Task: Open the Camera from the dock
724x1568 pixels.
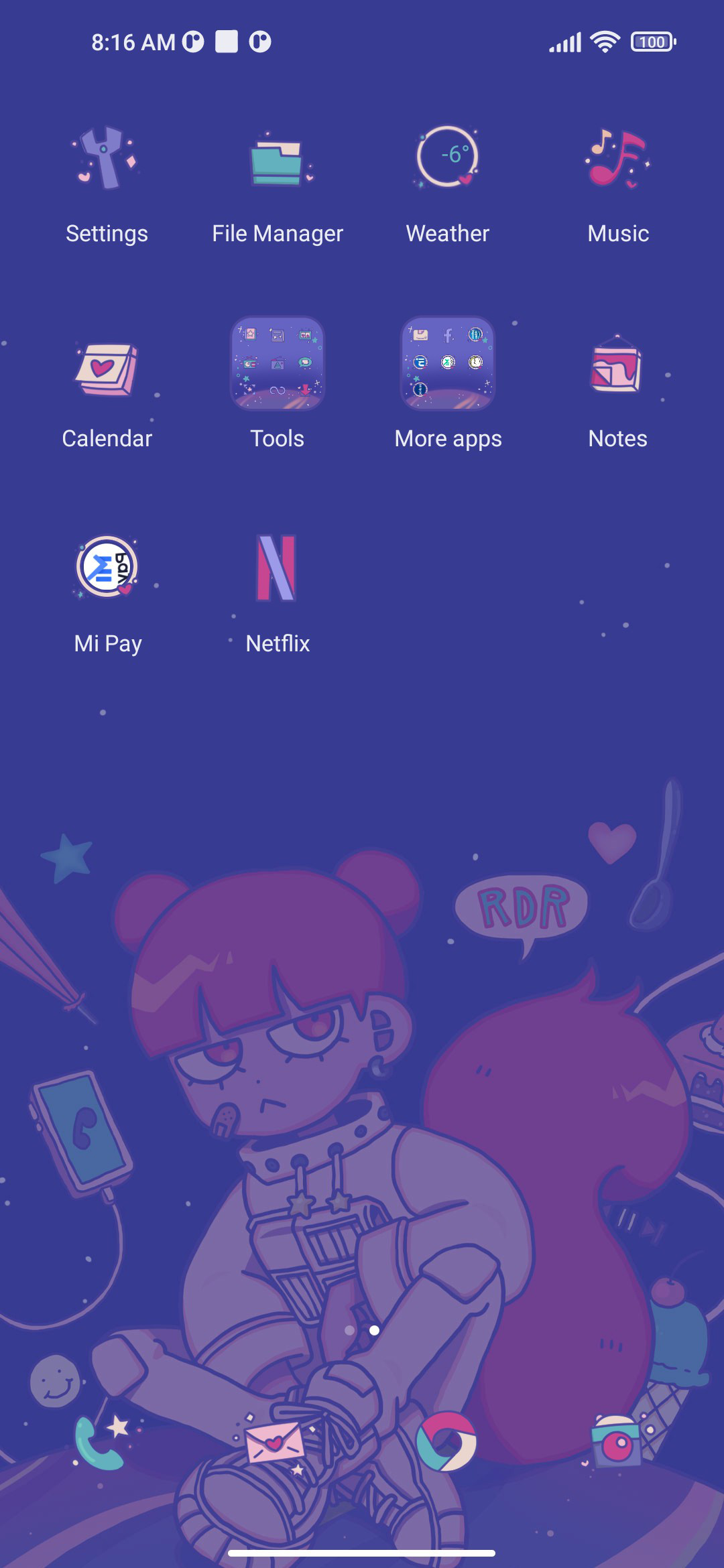Action: (617, 1441)
